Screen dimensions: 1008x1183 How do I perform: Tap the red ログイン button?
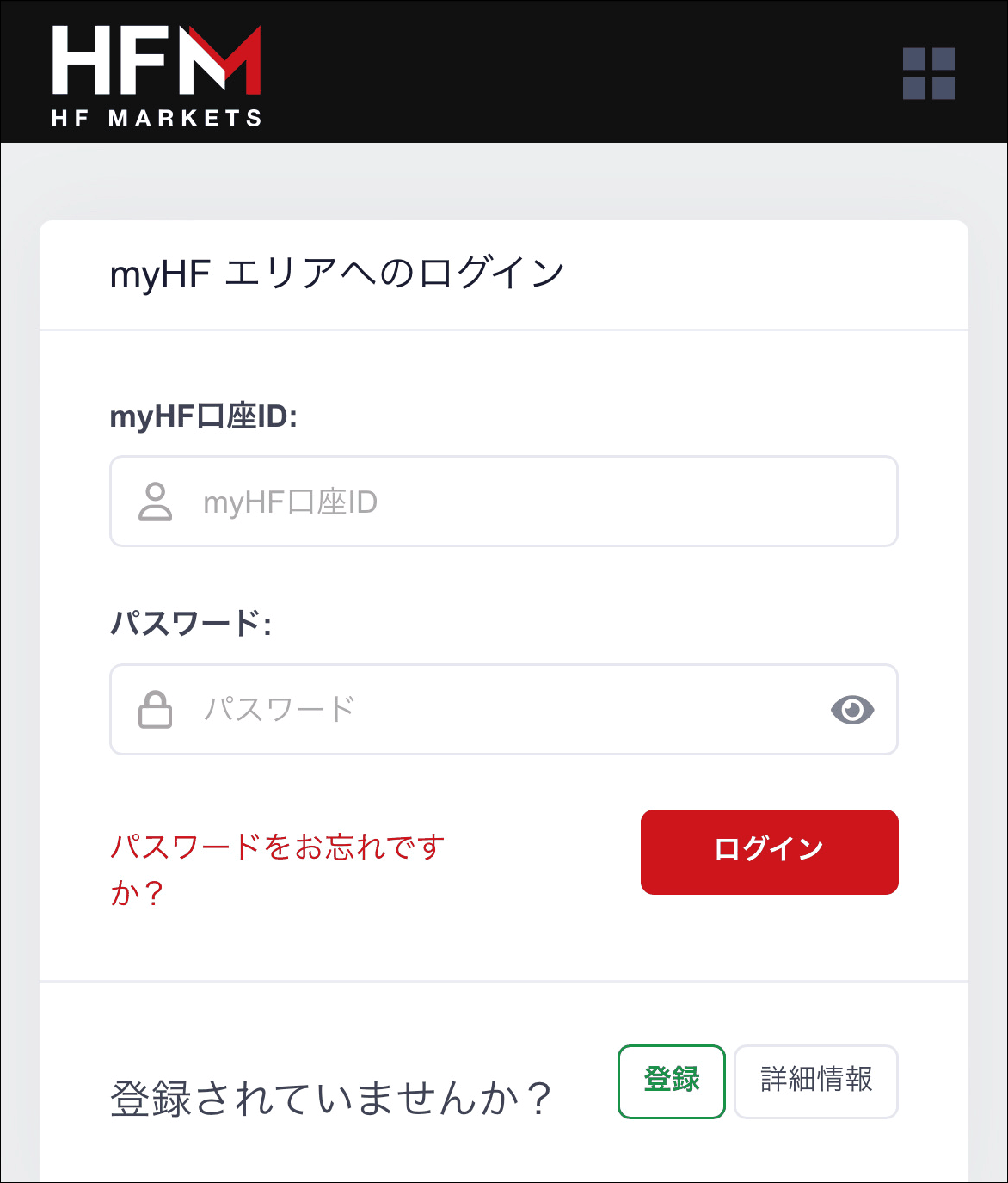[x=769, y=852]
